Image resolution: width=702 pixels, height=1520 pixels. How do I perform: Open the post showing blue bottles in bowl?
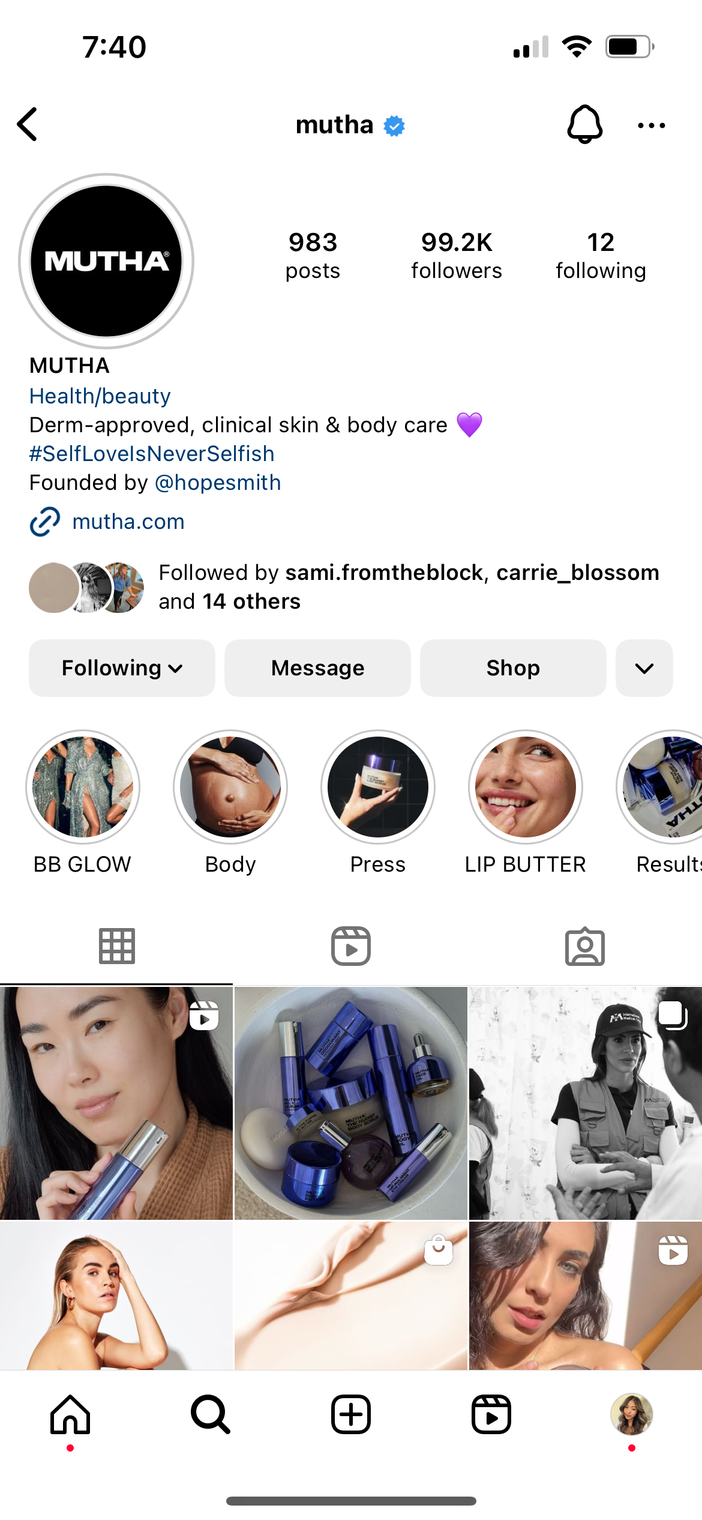pos(351,1103)
